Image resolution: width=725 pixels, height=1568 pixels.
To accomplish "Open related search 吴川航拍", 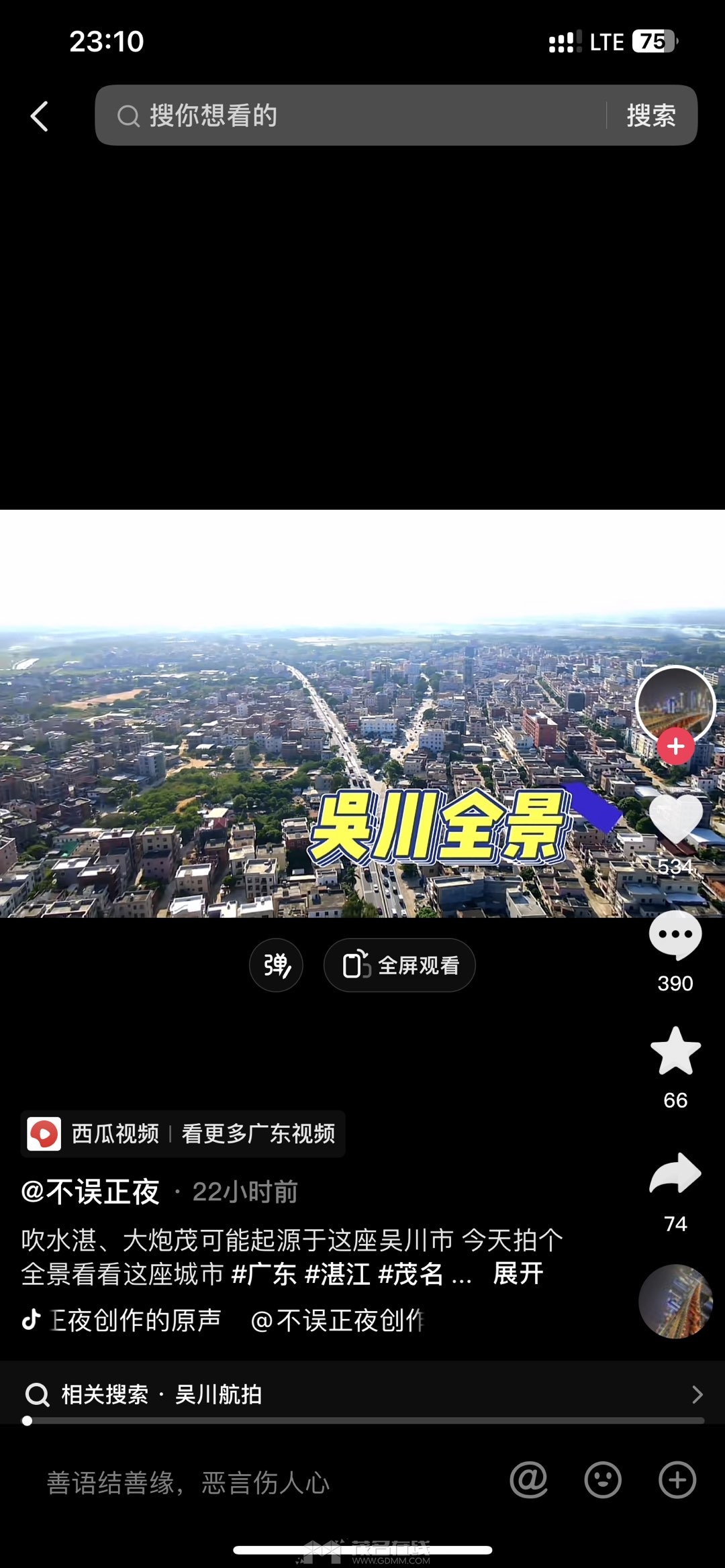I will pos(362,1394).
